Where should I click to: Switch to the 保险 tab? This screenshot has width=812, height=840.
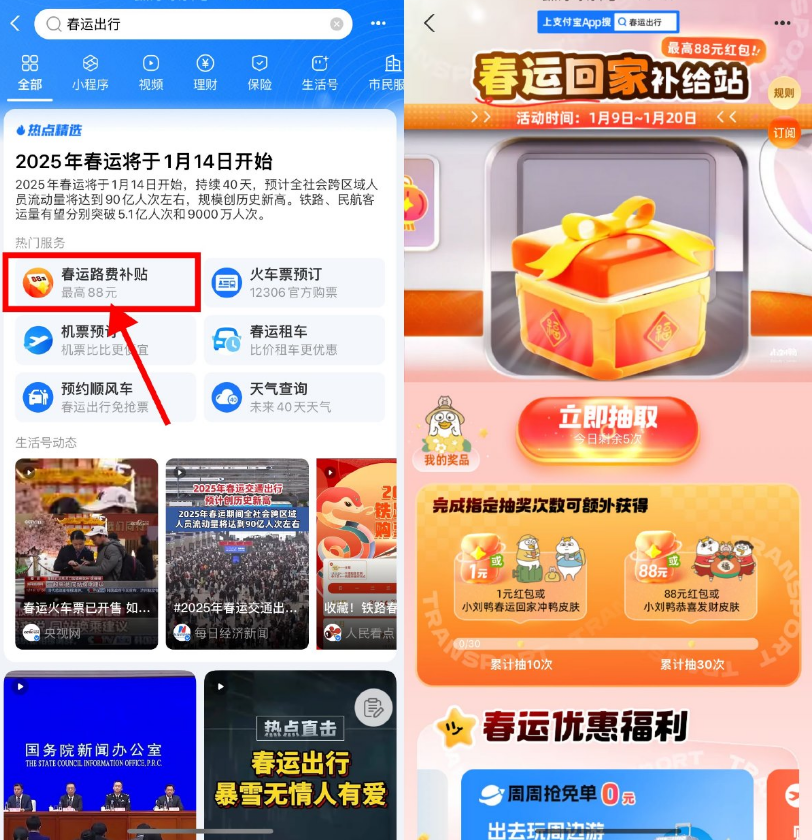tap(260, 72)
